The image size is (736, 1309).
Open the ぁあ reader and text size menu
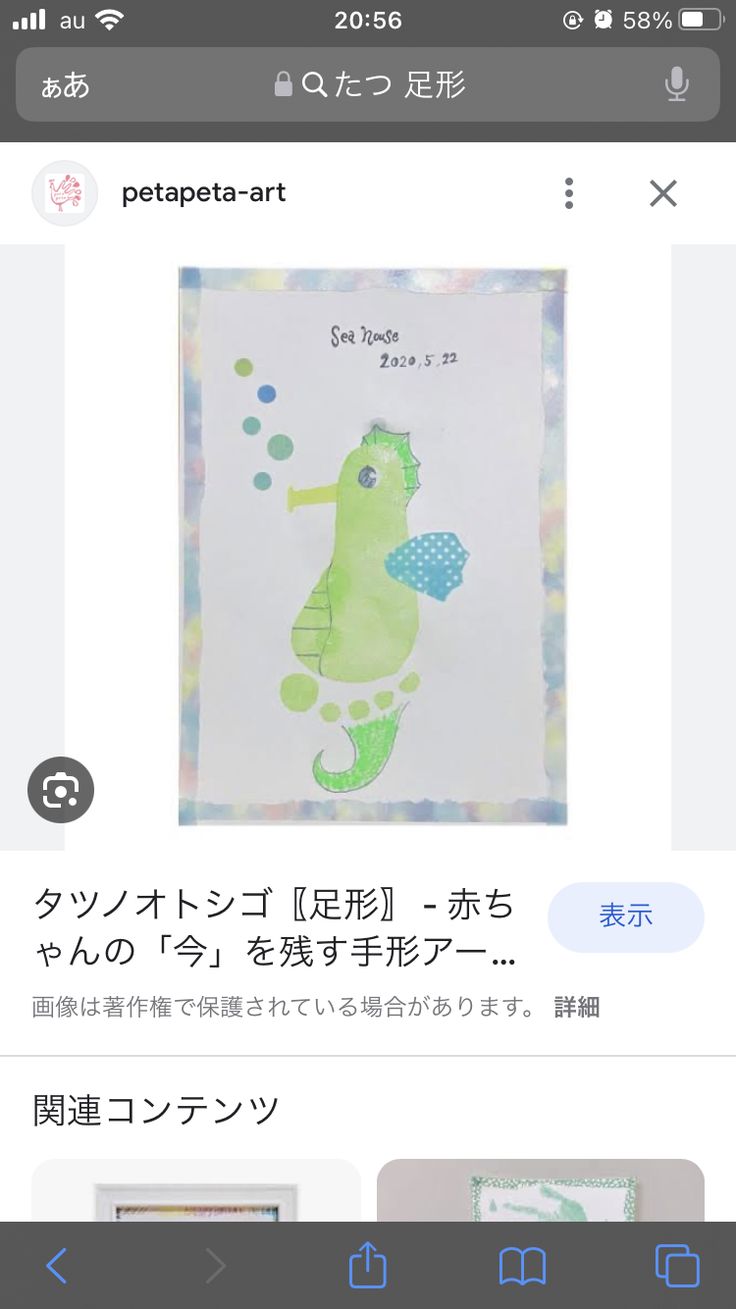tap(65, 85)
